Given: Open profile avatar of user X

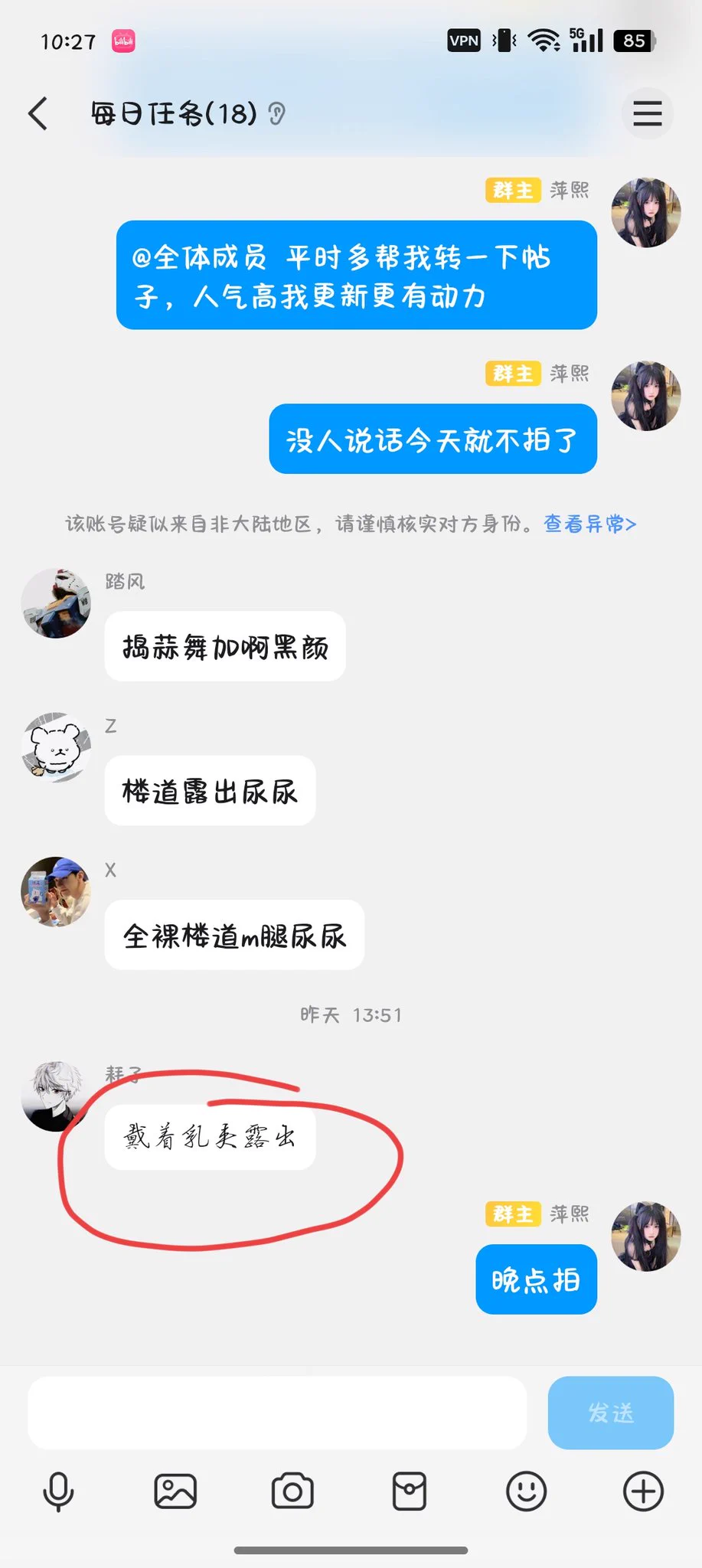Looking at the screenshot, I should (56, 891).
